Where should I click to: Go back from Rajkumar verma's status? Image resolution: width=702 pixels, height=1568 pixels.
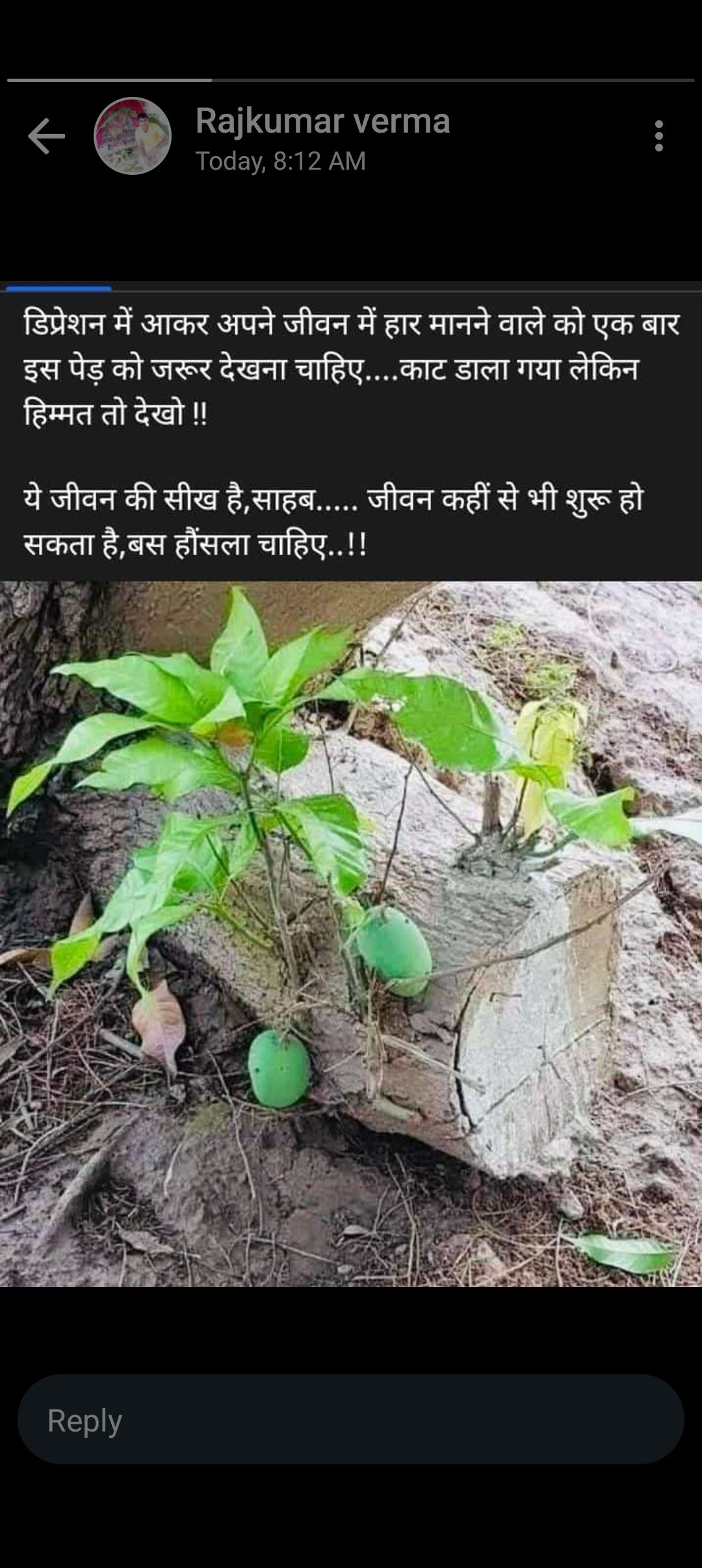pyautogui.click(x=46, y=137)
